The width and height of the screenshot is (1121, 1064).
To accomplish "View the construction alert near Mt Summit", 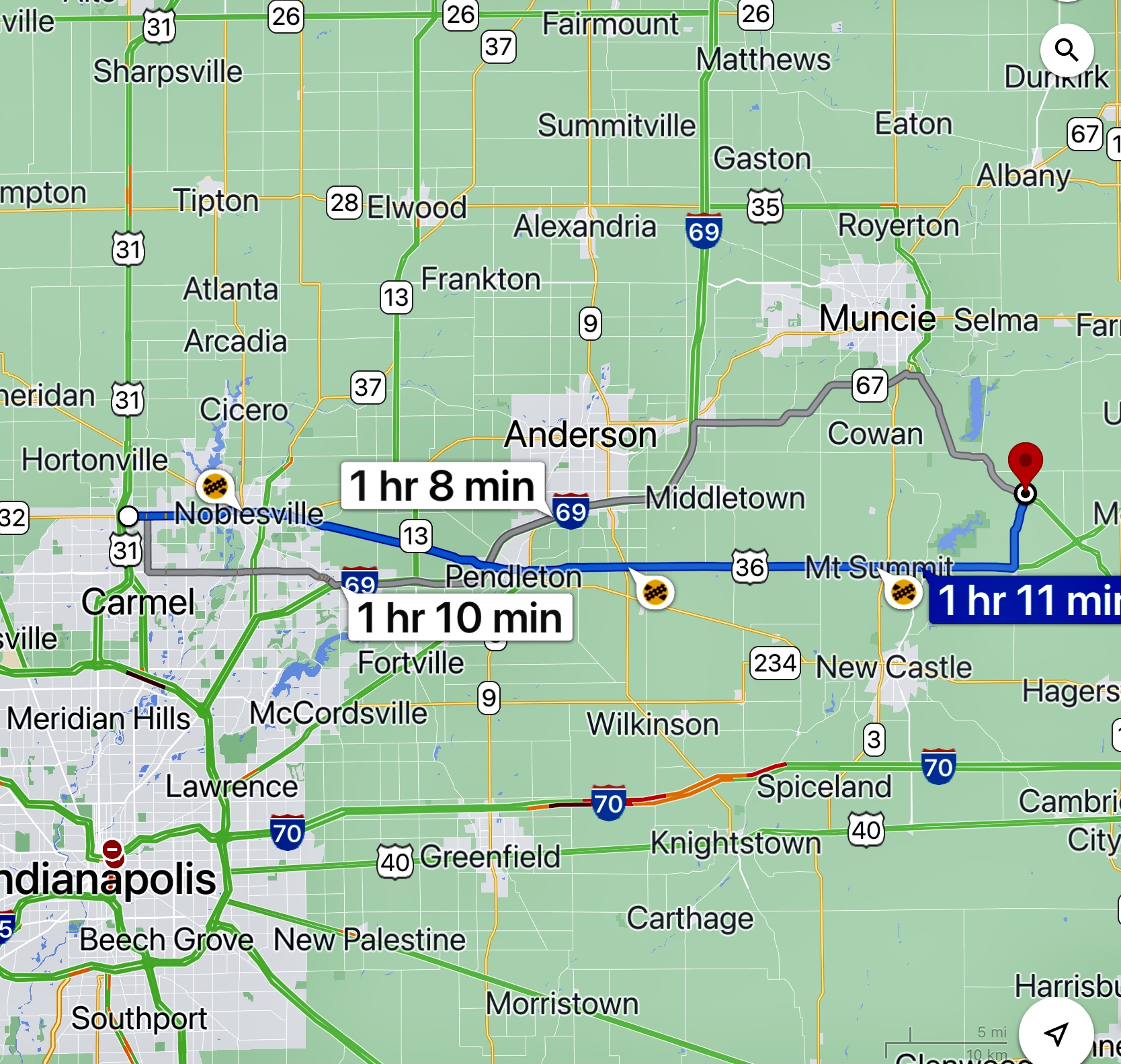I will click(903, 592).
